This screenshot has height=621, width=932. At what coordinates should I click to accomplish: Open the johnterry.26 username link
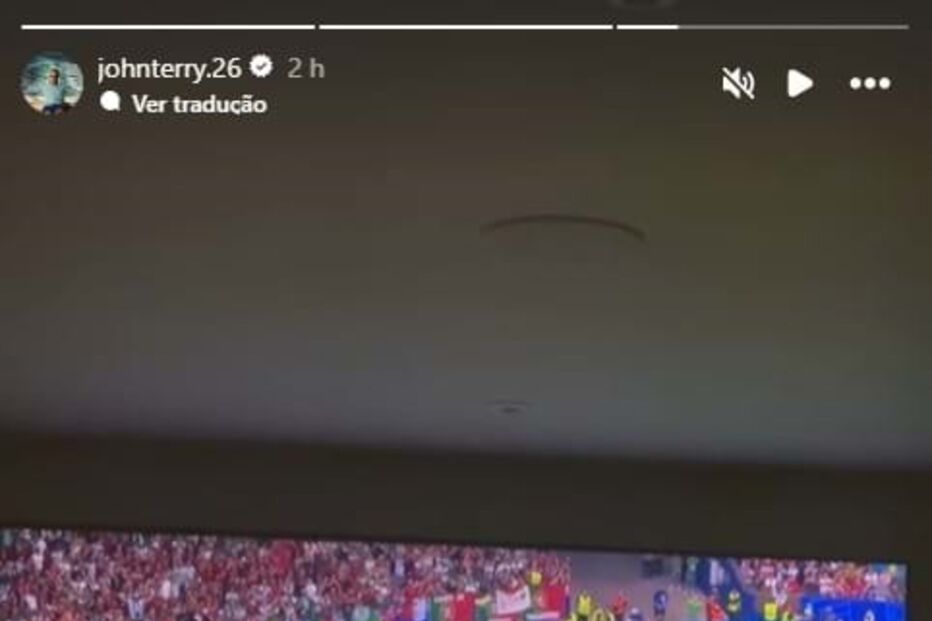coord(169,68)
